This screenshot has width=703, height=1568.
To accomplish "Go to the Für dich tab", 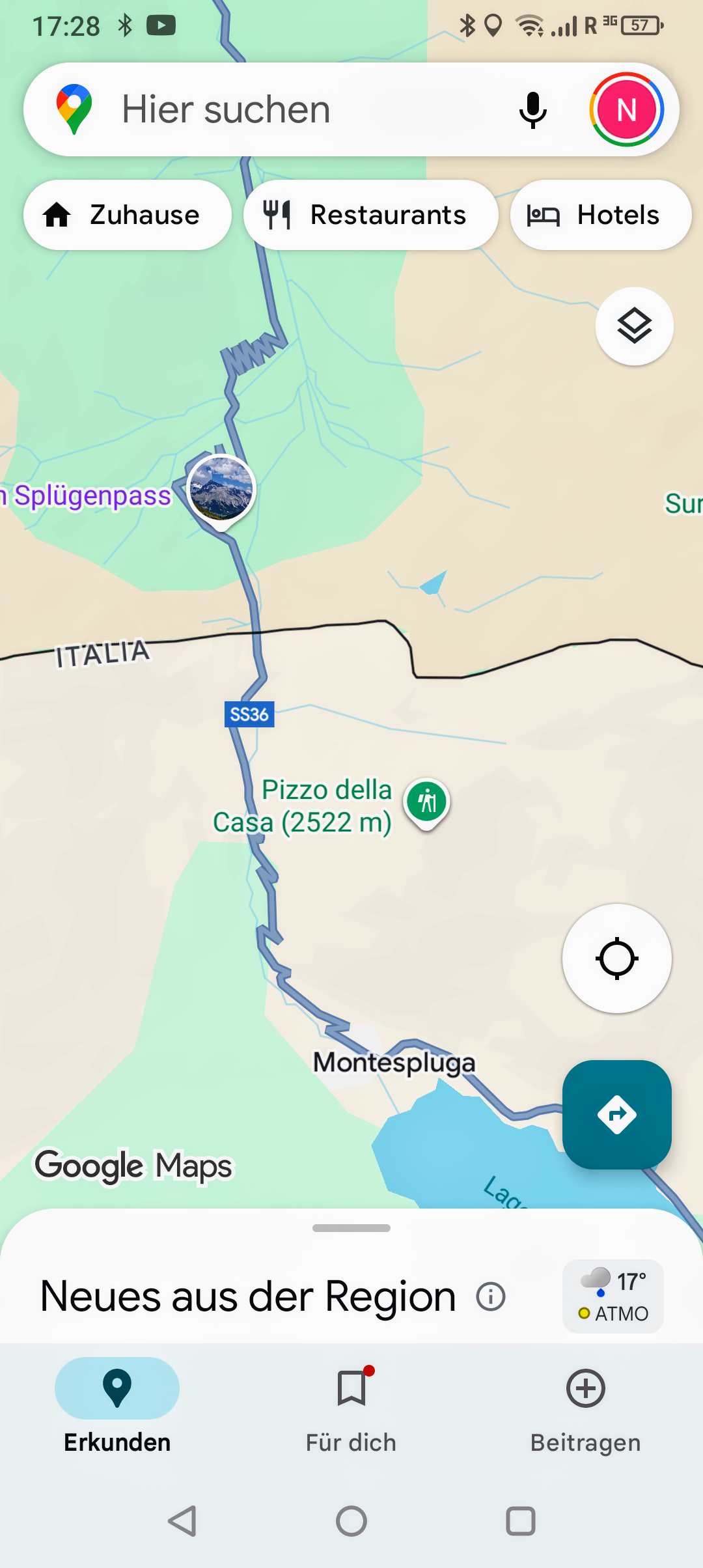I will click(x=351, y=1405).
